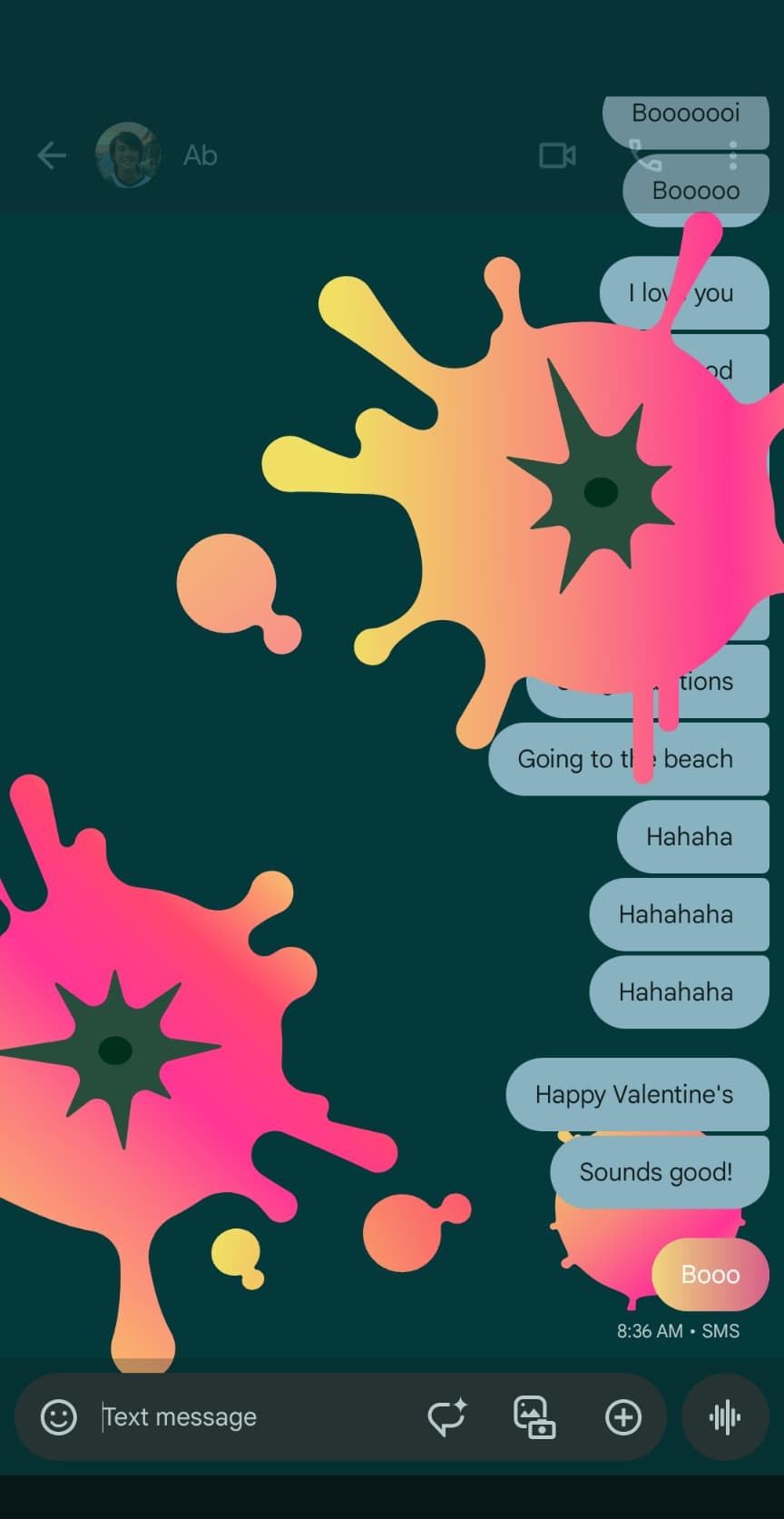The width and height of the screenshot is (784, 1519).
Task: Open the Ab contact profile photo
Action: (x=128, y=155)
